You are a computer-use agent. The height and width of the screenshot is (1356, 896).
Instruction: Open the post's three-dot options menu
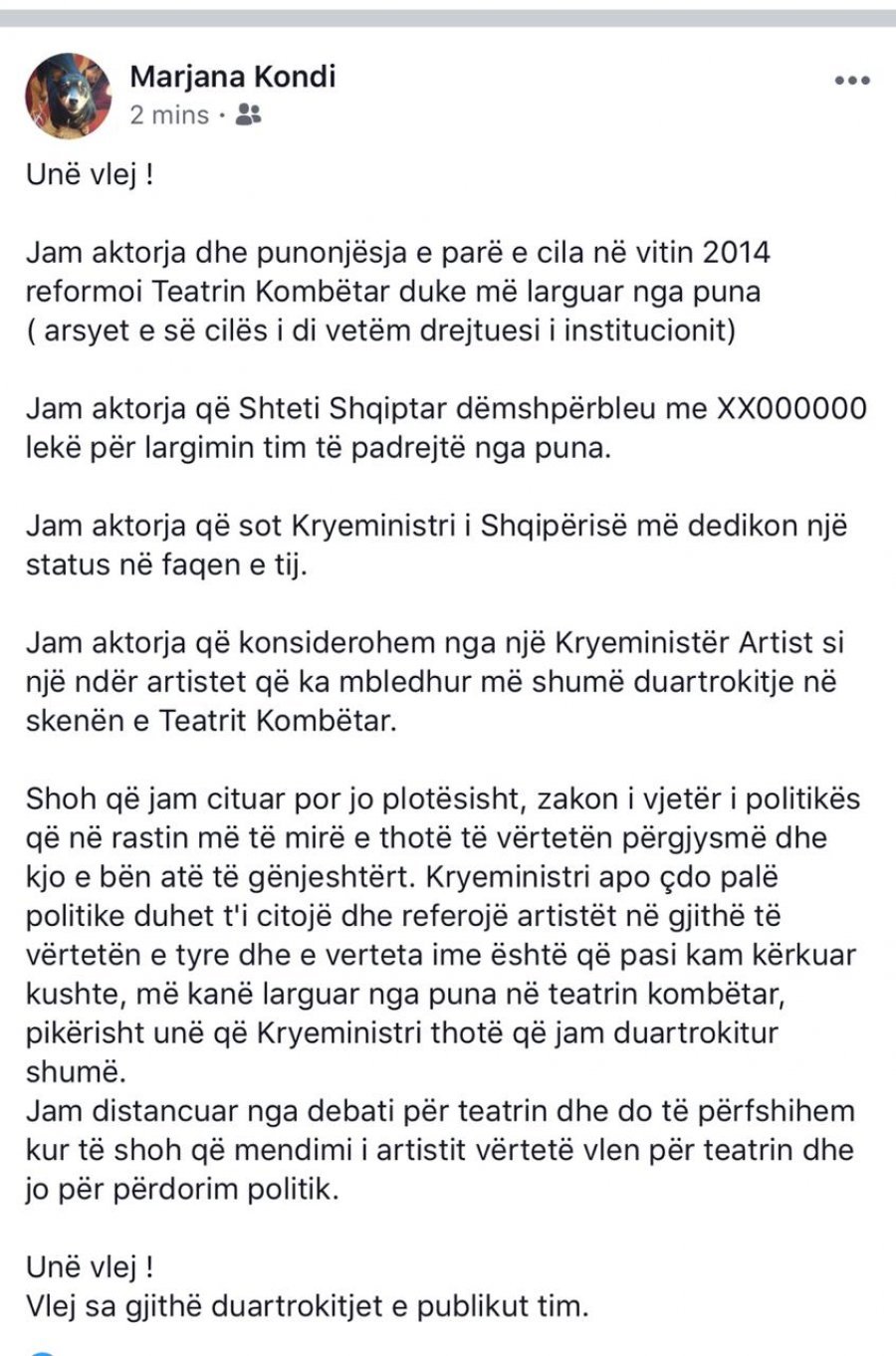(x=851, y=81)
